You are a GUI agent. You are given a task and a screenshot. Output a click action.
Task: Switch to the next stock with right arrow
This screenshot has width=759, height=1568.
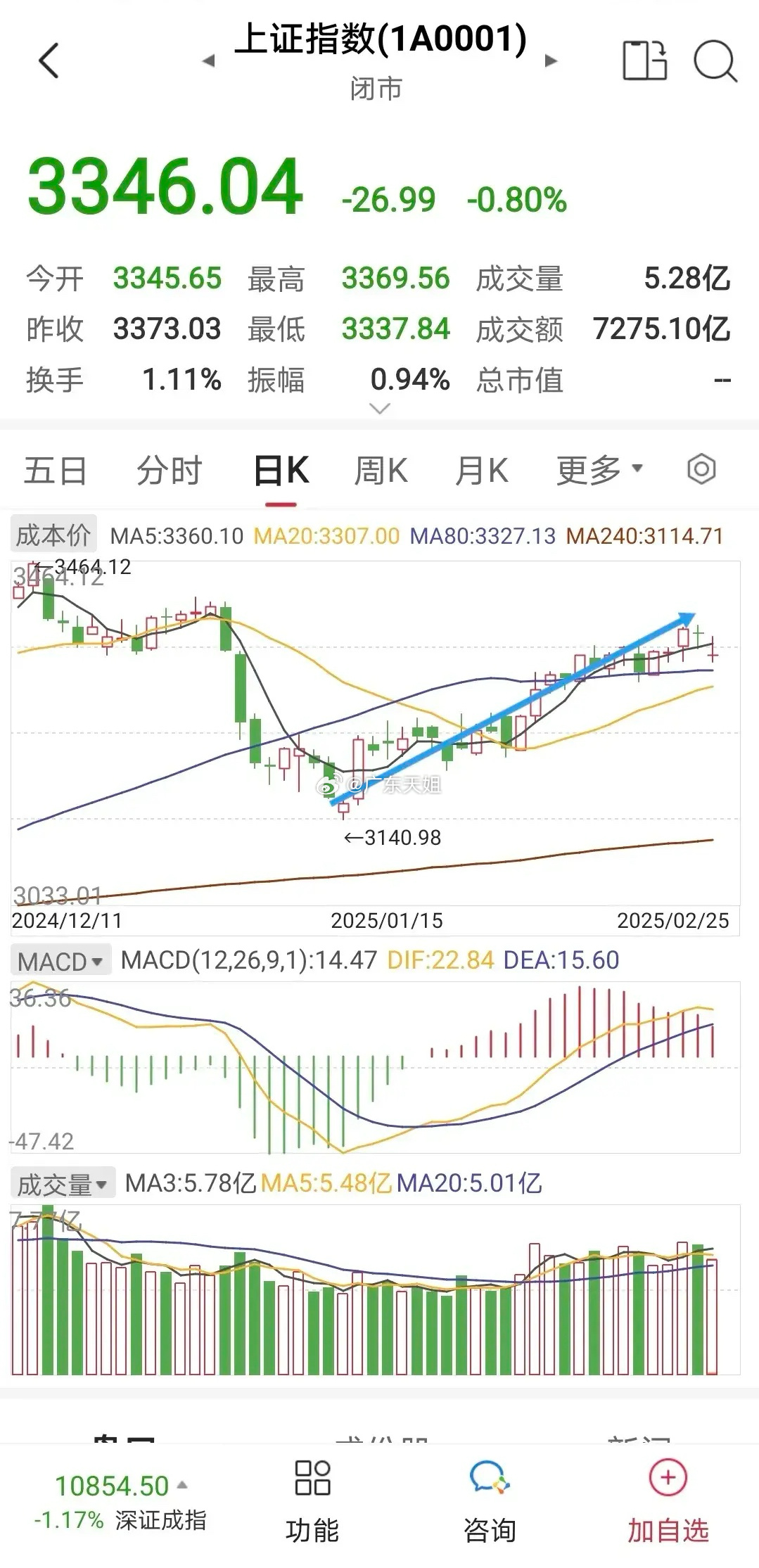point(551,61)
